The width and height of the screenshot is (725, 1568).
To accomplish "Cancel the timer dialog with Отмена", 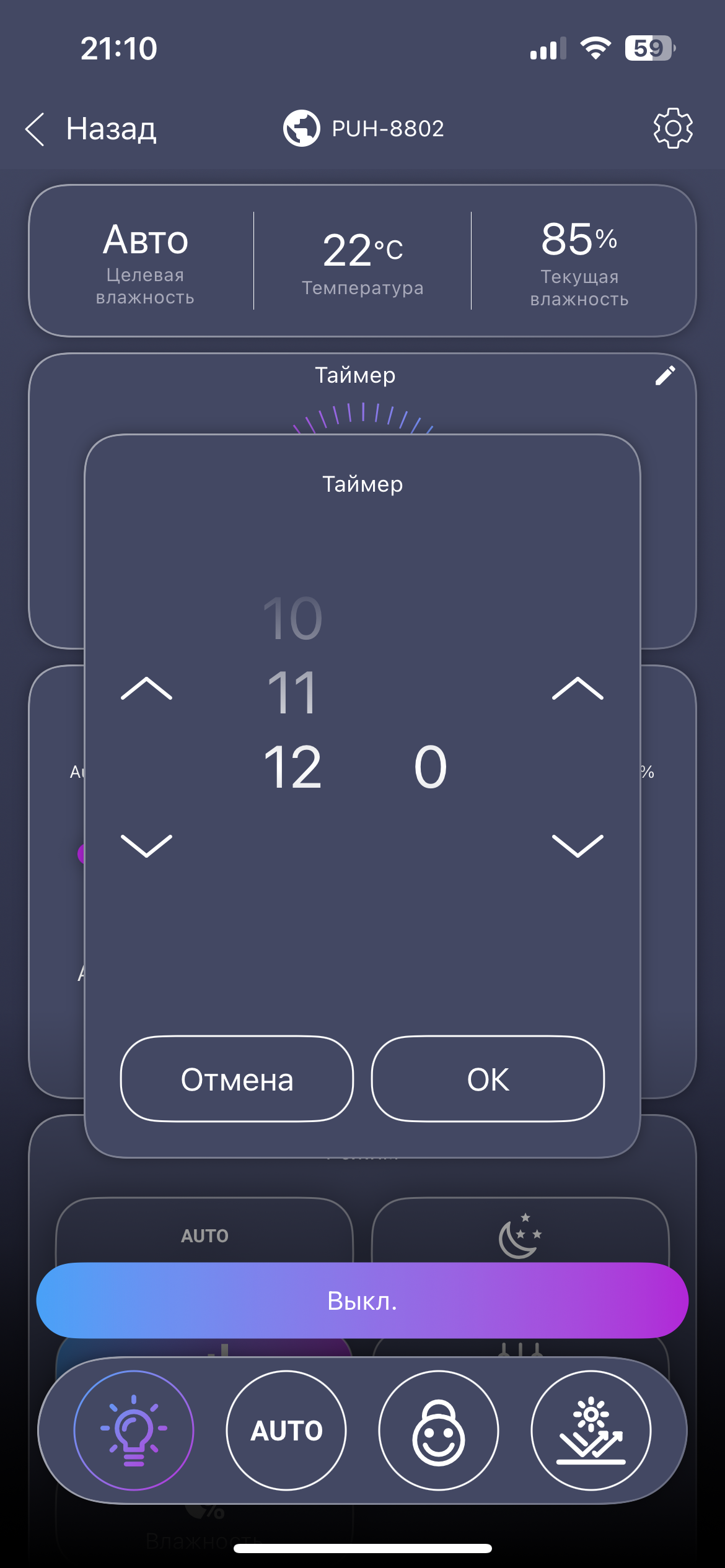I will coord(237,1079).
